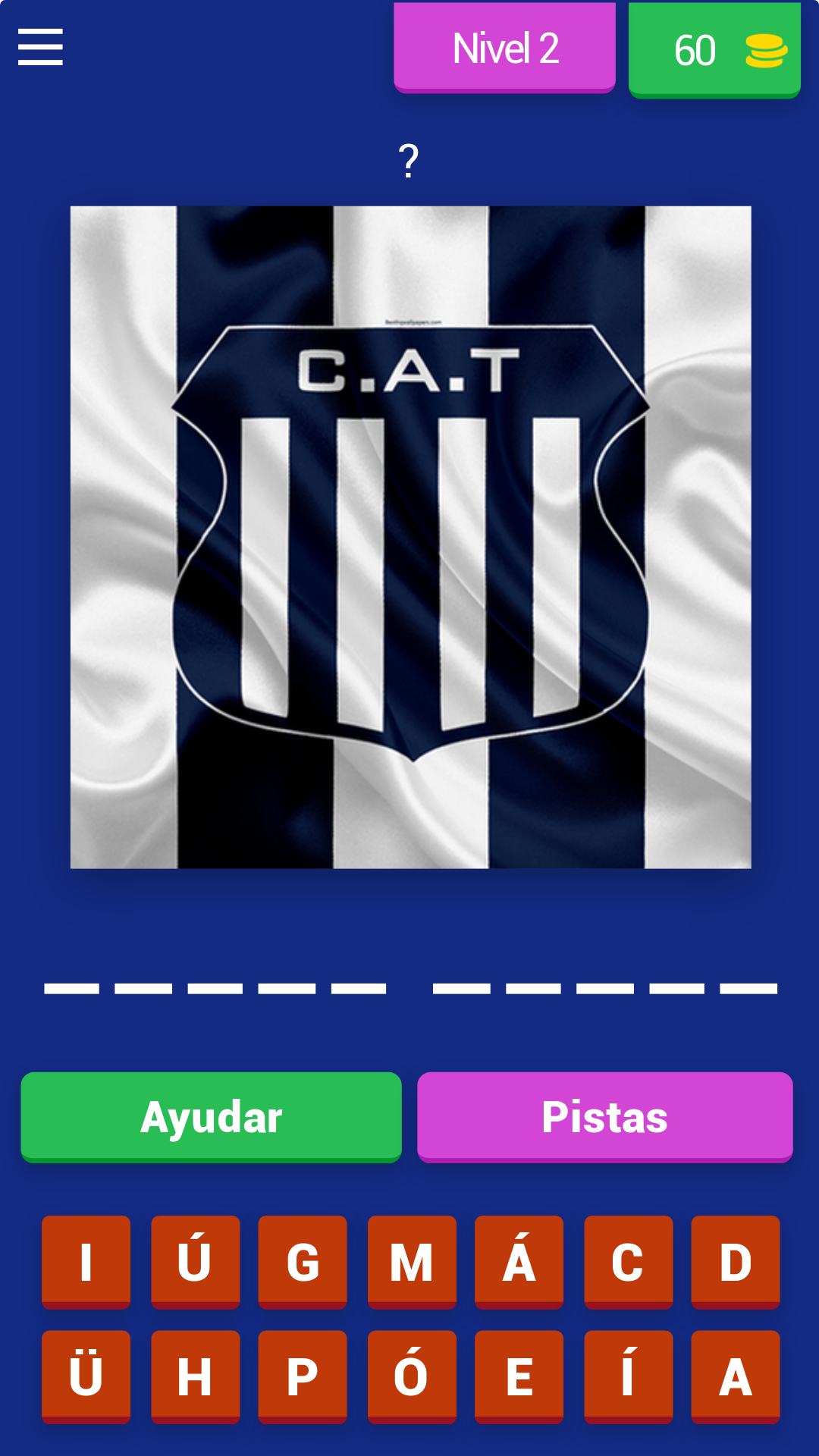
Task: Select the letter H key
Action: [x=194, y=1376]
